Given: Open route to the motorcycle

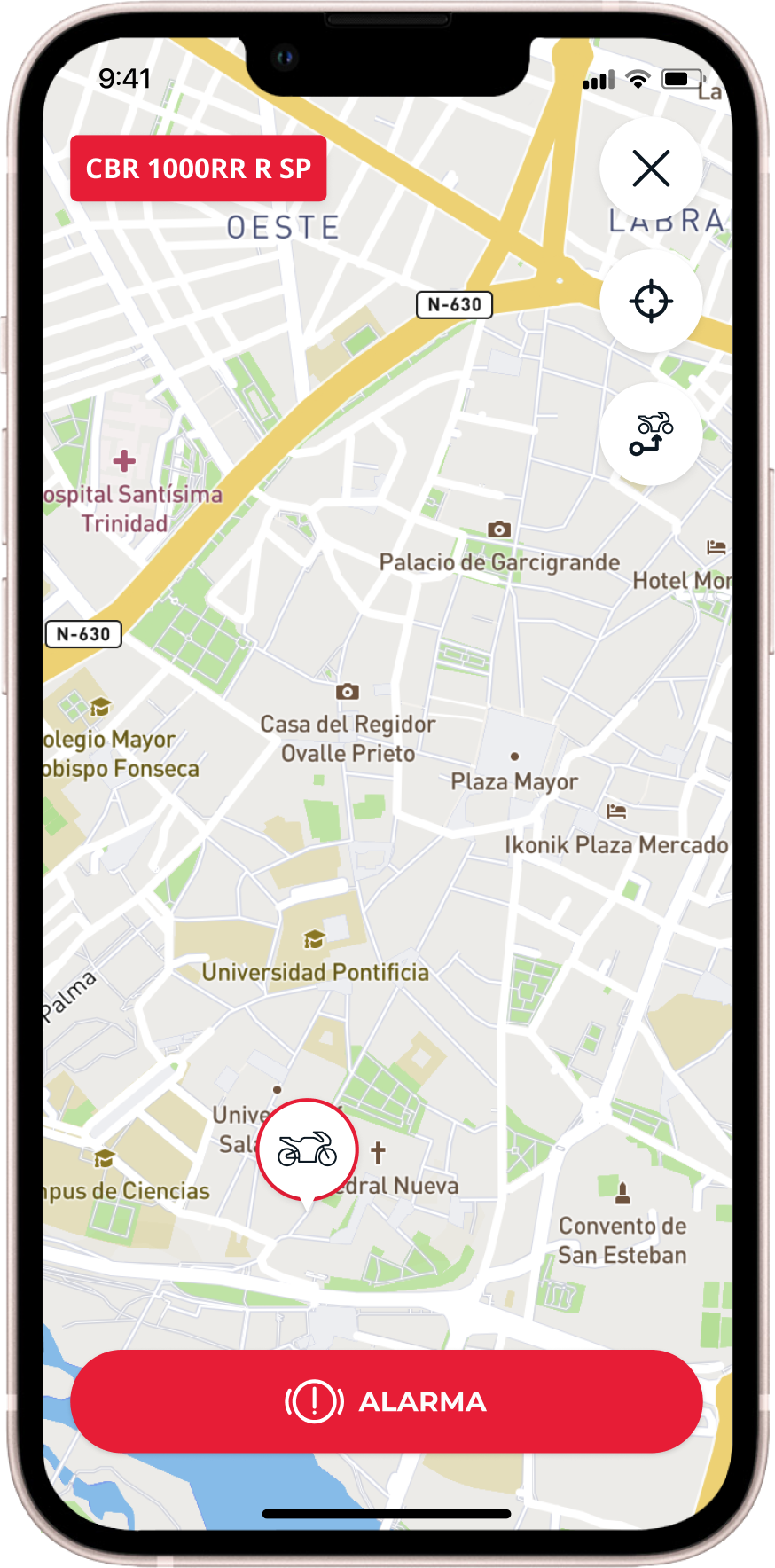Looking at the screenshot, I should coord(651,435).
